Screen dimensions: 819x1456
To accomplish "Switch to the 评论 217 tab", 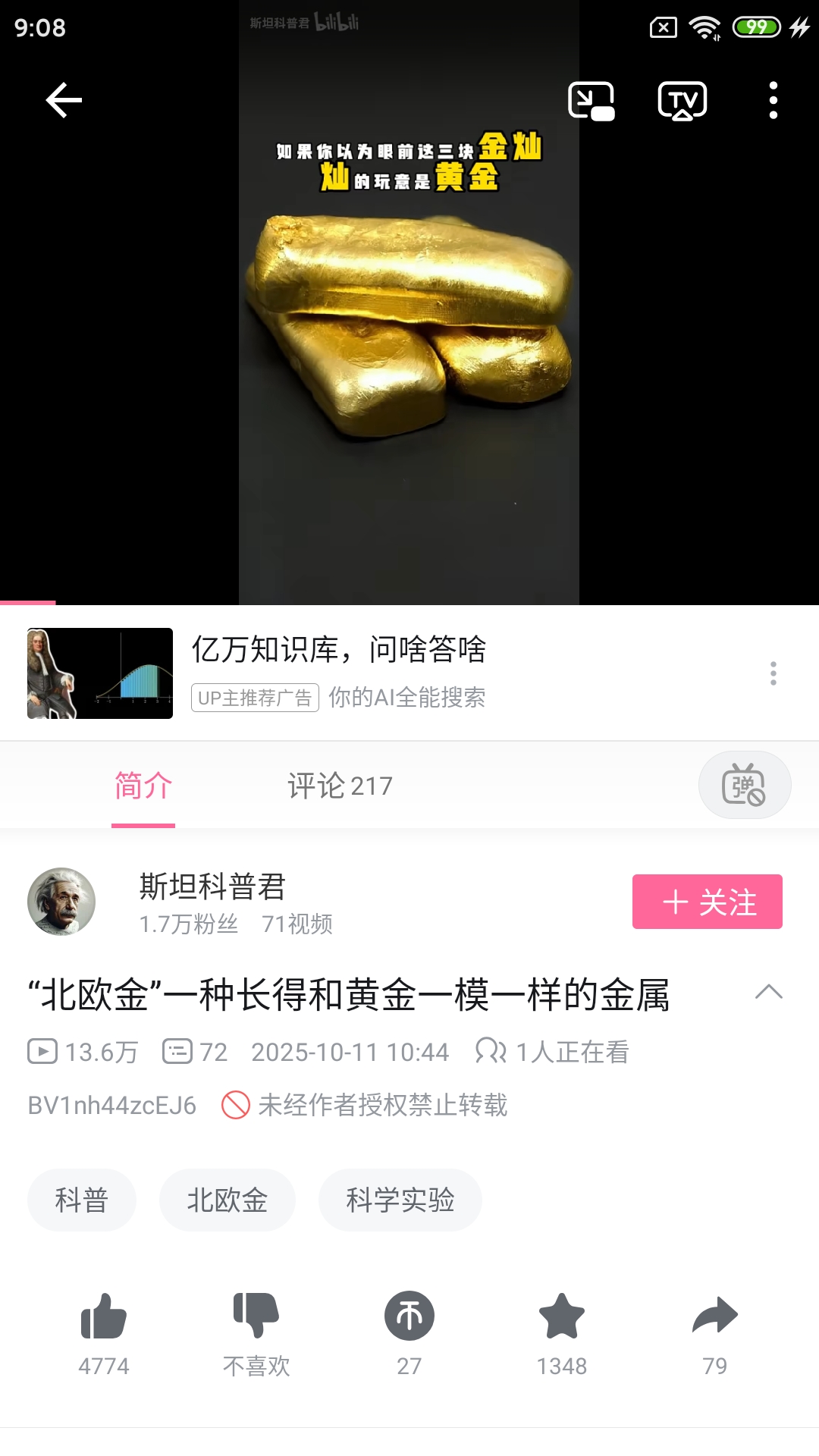I will tap(340, 786).
